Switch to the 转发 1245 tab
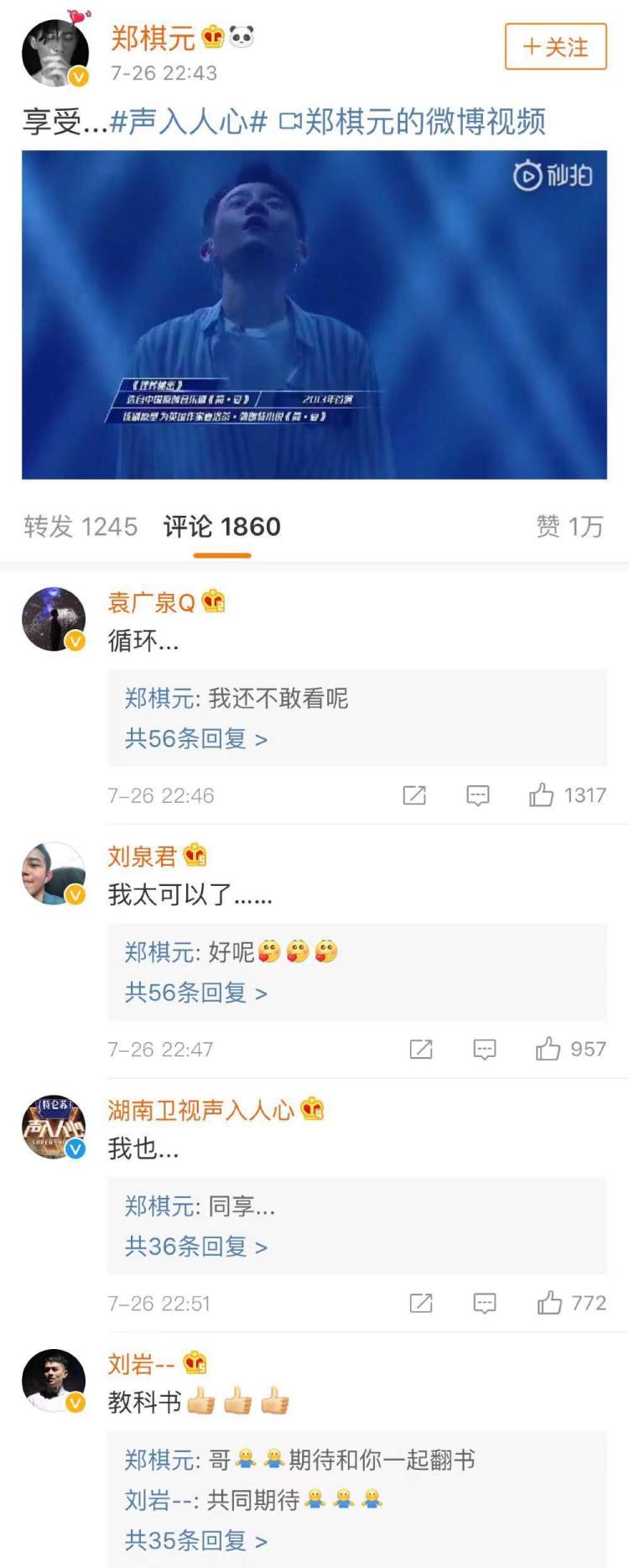Image resolution: width=629 pixels, height=1568 pixels. pos(81,527)
